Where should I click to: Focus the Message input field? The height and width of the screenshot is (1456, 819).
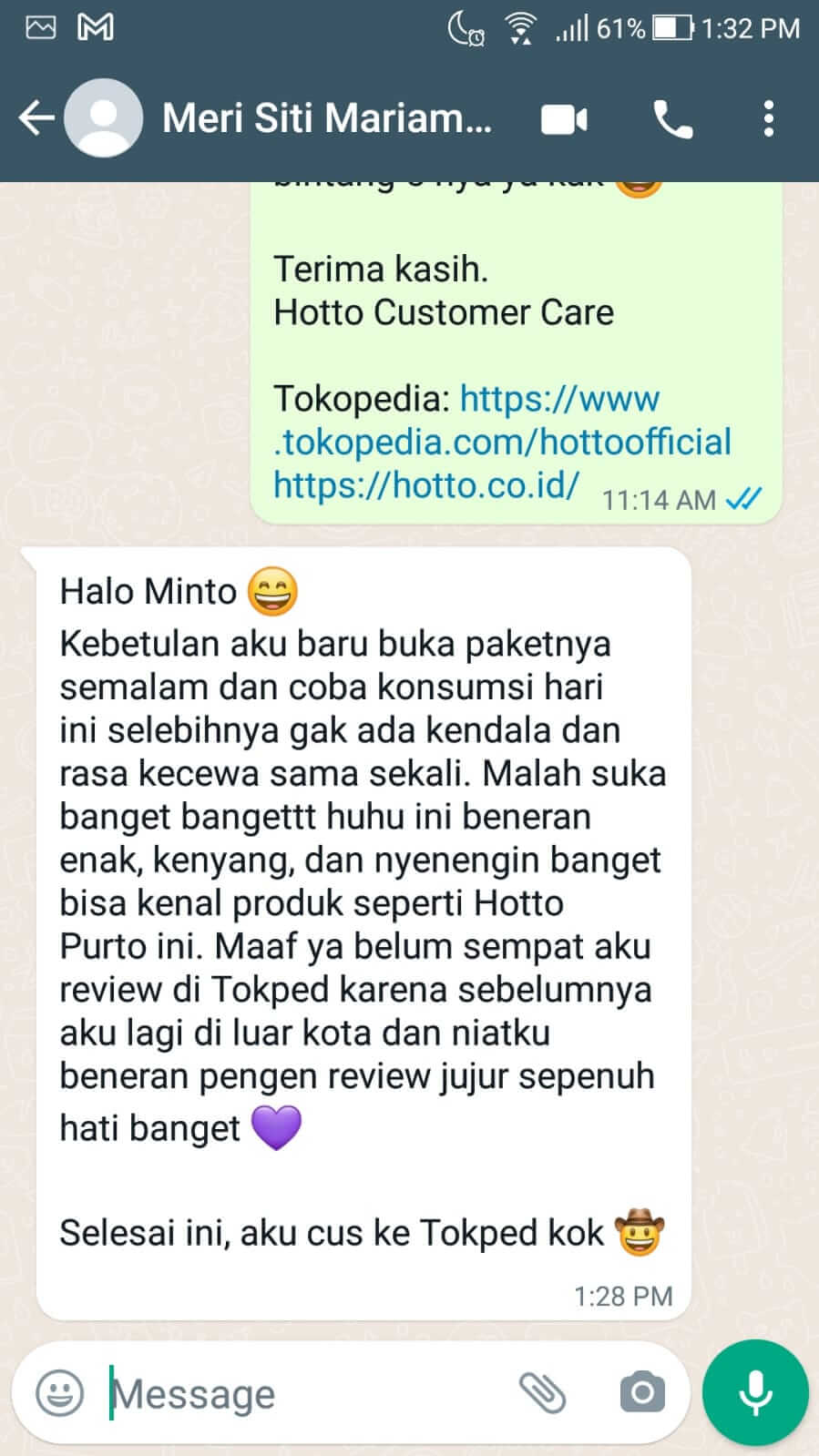coord(301,1393)
